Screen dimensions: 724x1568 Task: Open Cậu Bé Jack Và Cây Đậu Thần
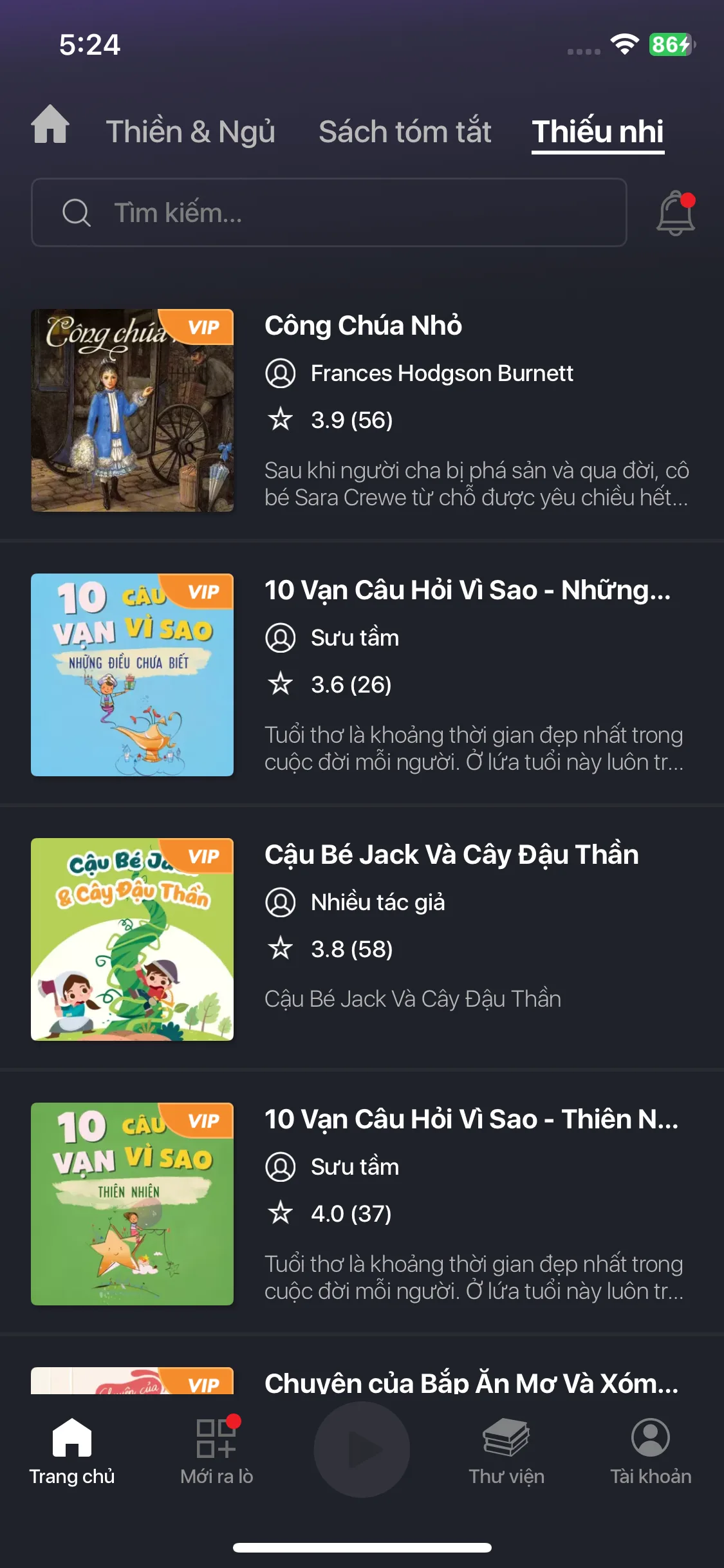click(x=451, y=855)
